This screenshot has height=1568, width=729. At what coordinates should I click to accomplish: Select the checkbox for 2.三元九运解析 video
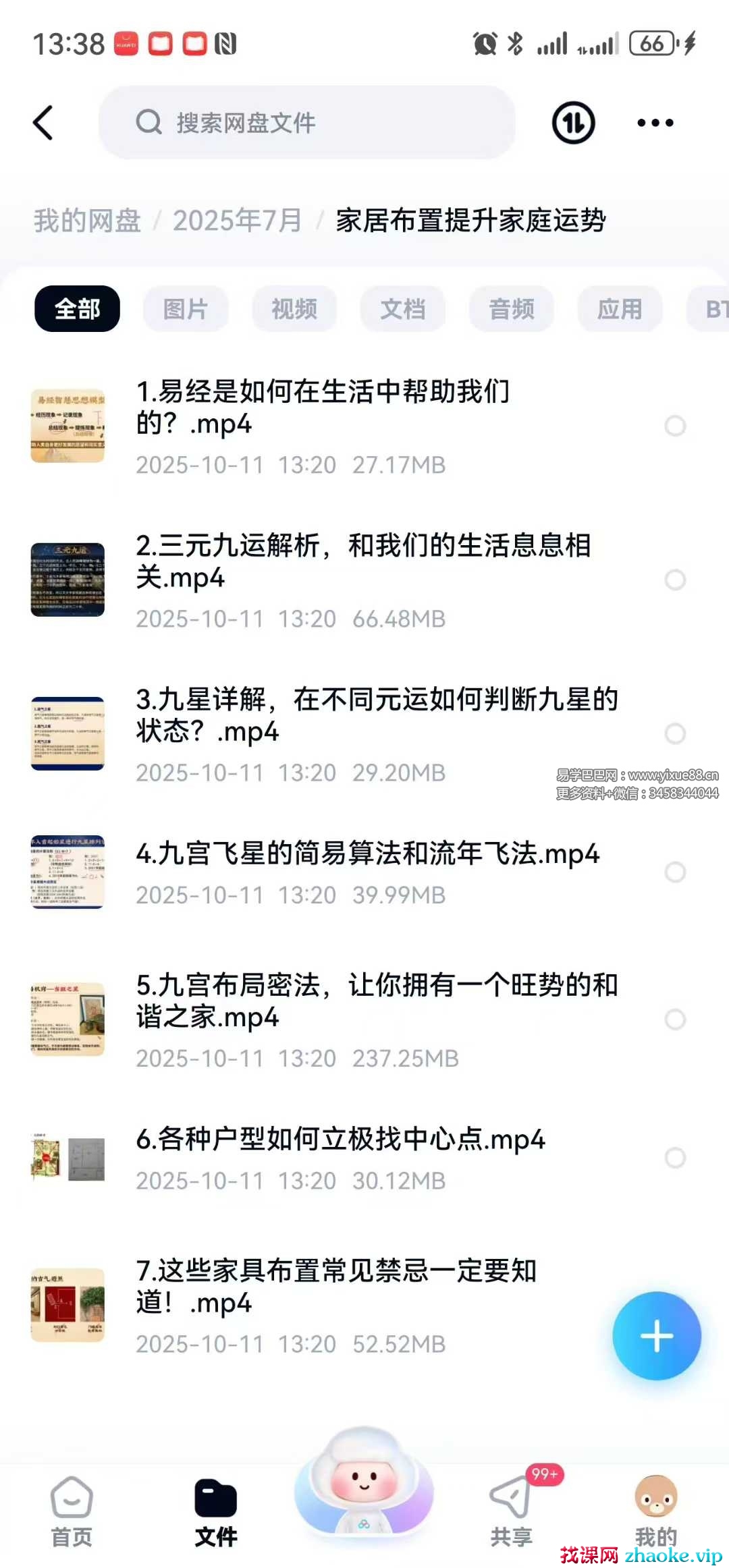[x=675, y=580]
